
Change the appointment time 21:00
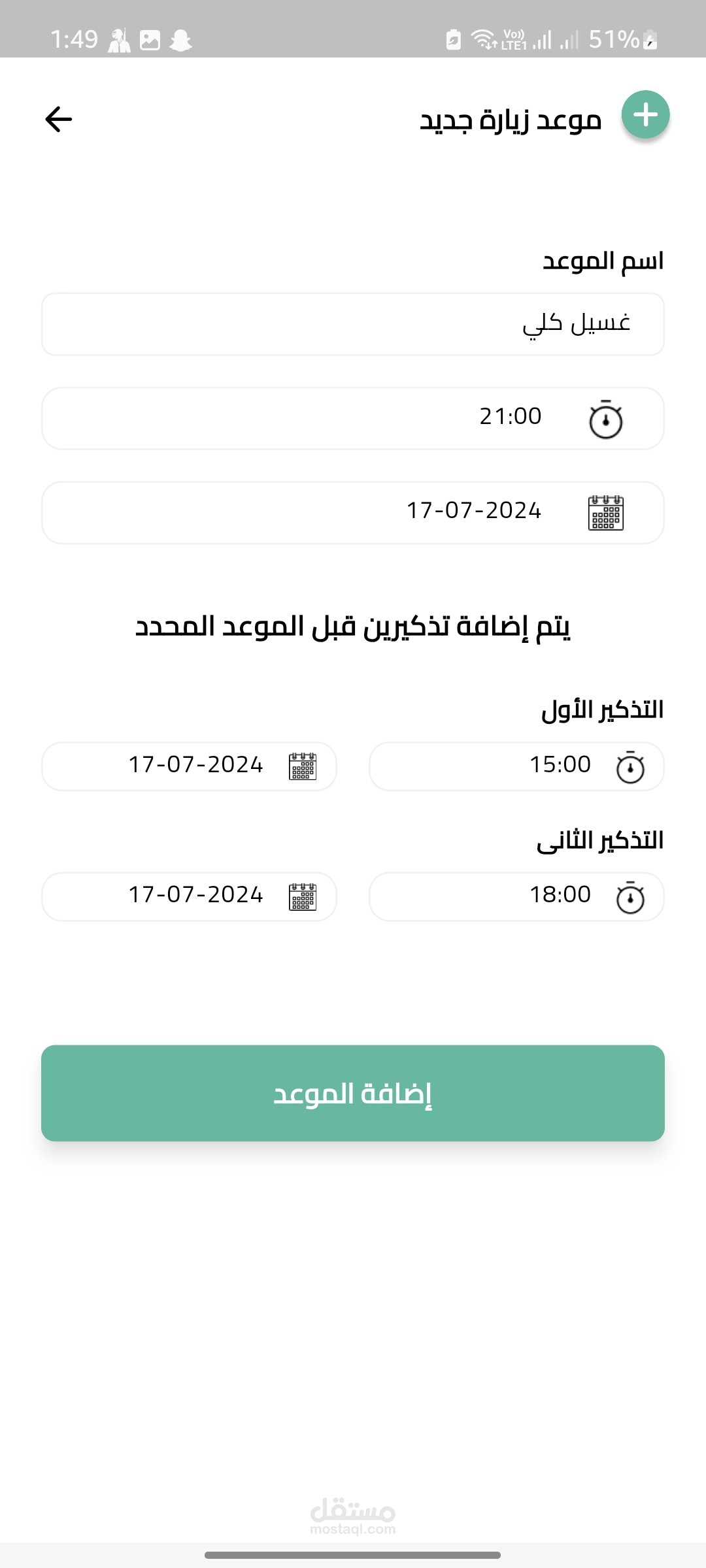tap(353, 418)
